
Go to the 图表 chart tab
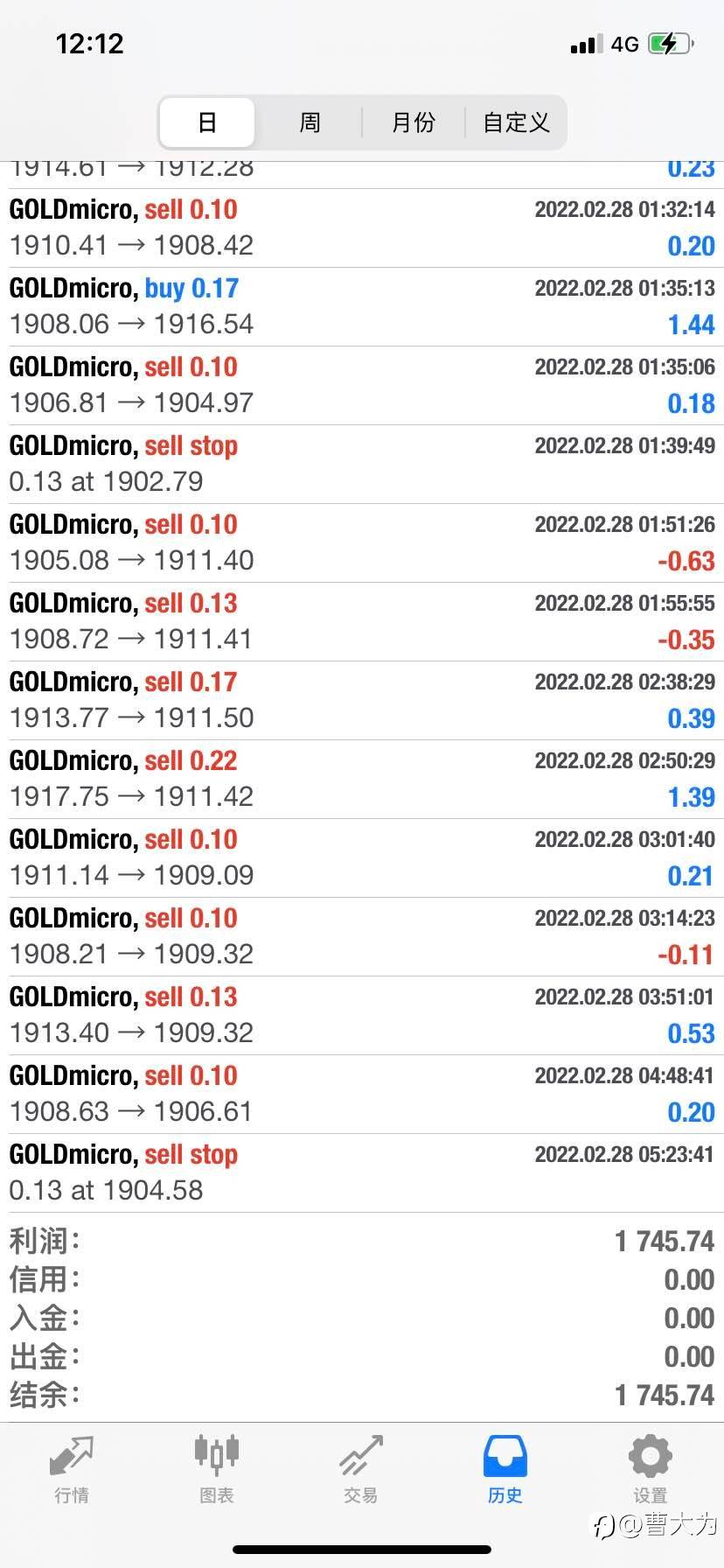[216, 1469]
